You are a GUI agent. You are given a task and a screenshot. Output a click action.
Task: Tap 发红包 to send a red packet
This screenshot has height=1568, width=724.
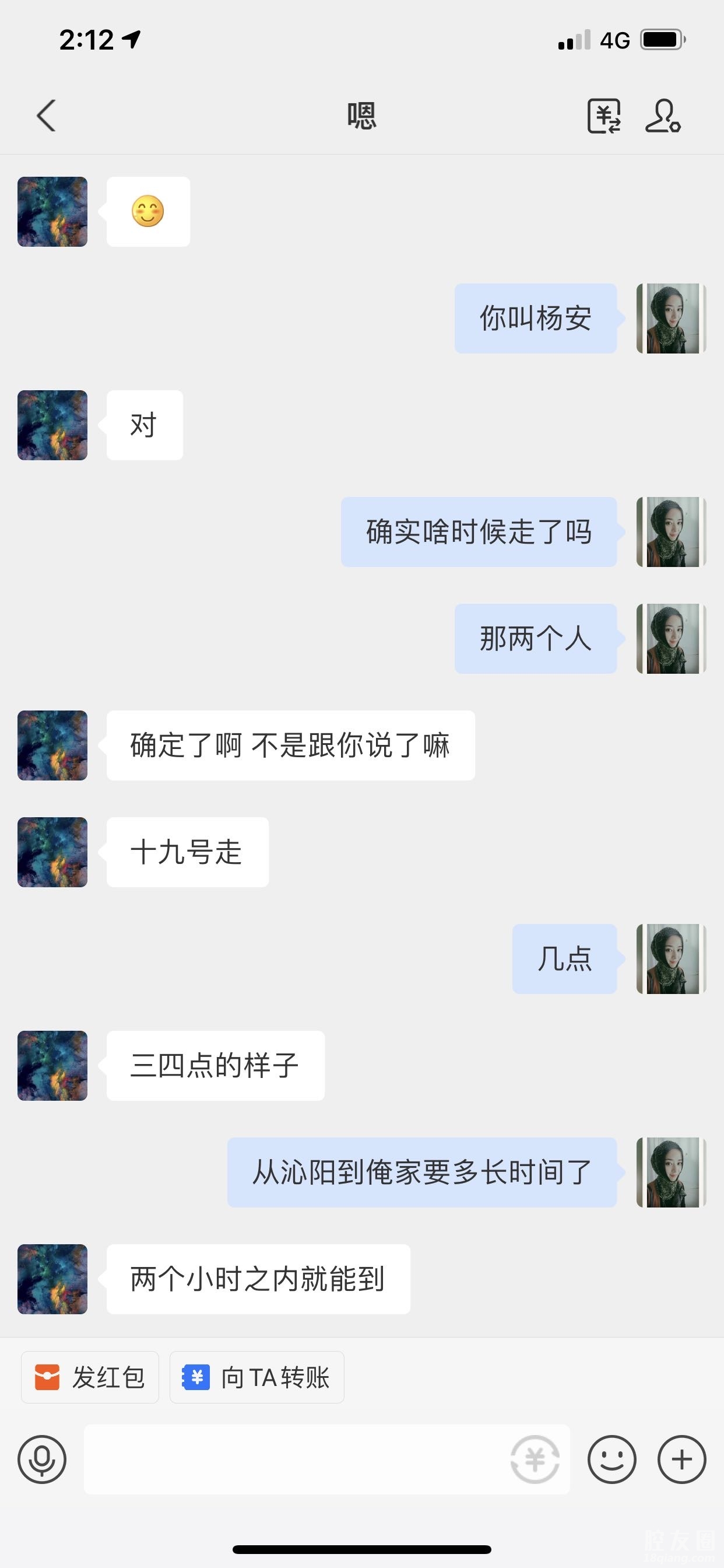click(x=90, y=1377)
